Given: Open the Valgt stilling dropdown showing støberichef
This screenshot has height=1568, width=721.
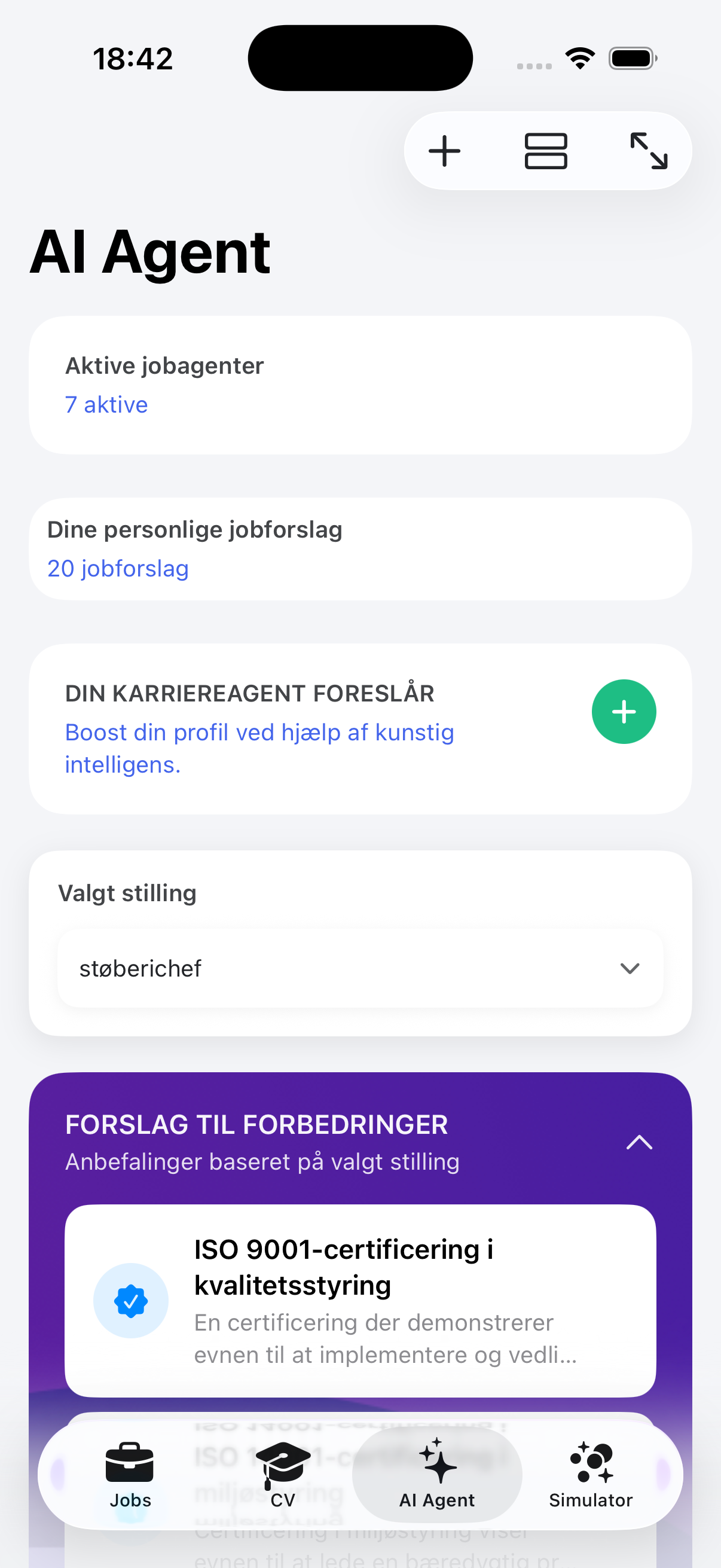Looking at the screenshot, I should tap(360, 968).
